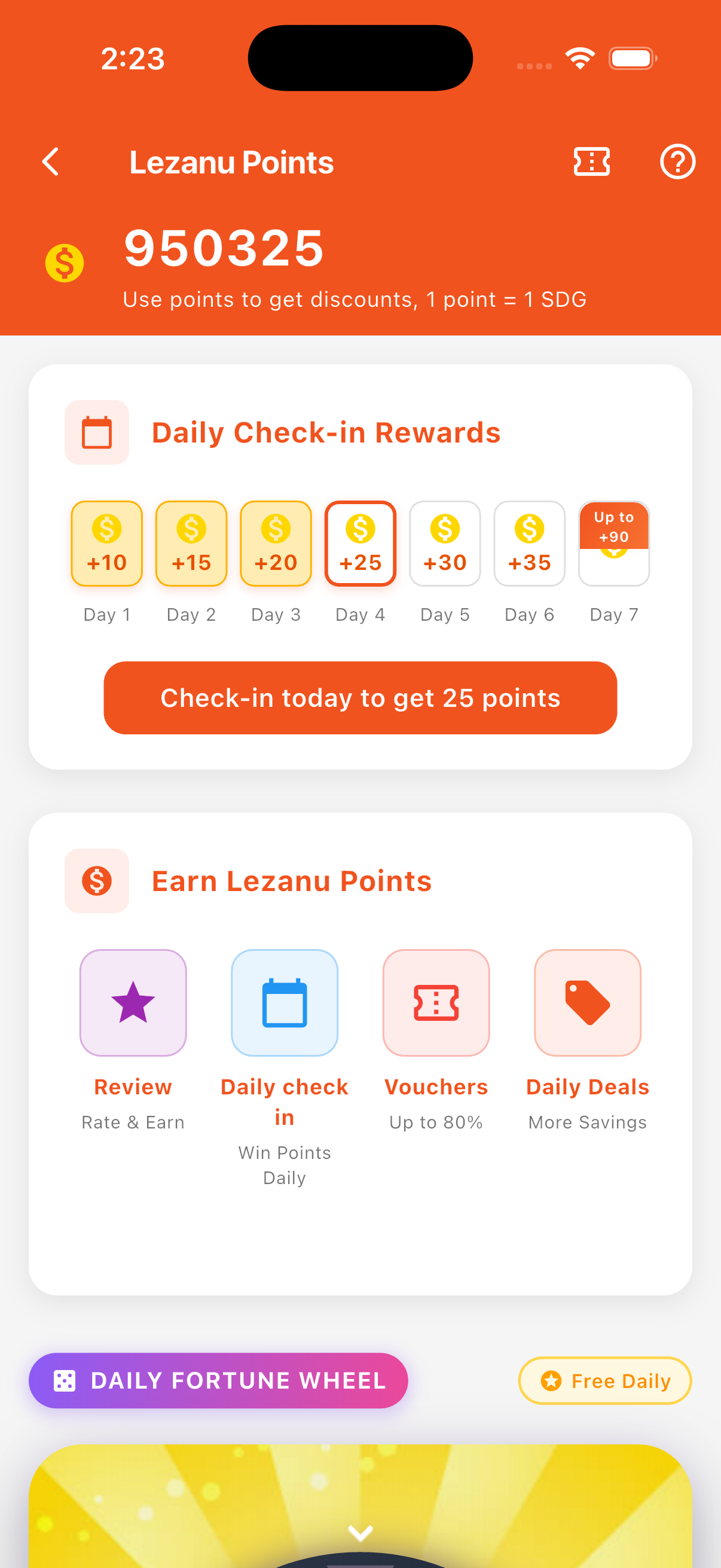Open the help question mark icon
This screenshot has width=721, height=1568.
pyautogui.click(x=677, y=161)
